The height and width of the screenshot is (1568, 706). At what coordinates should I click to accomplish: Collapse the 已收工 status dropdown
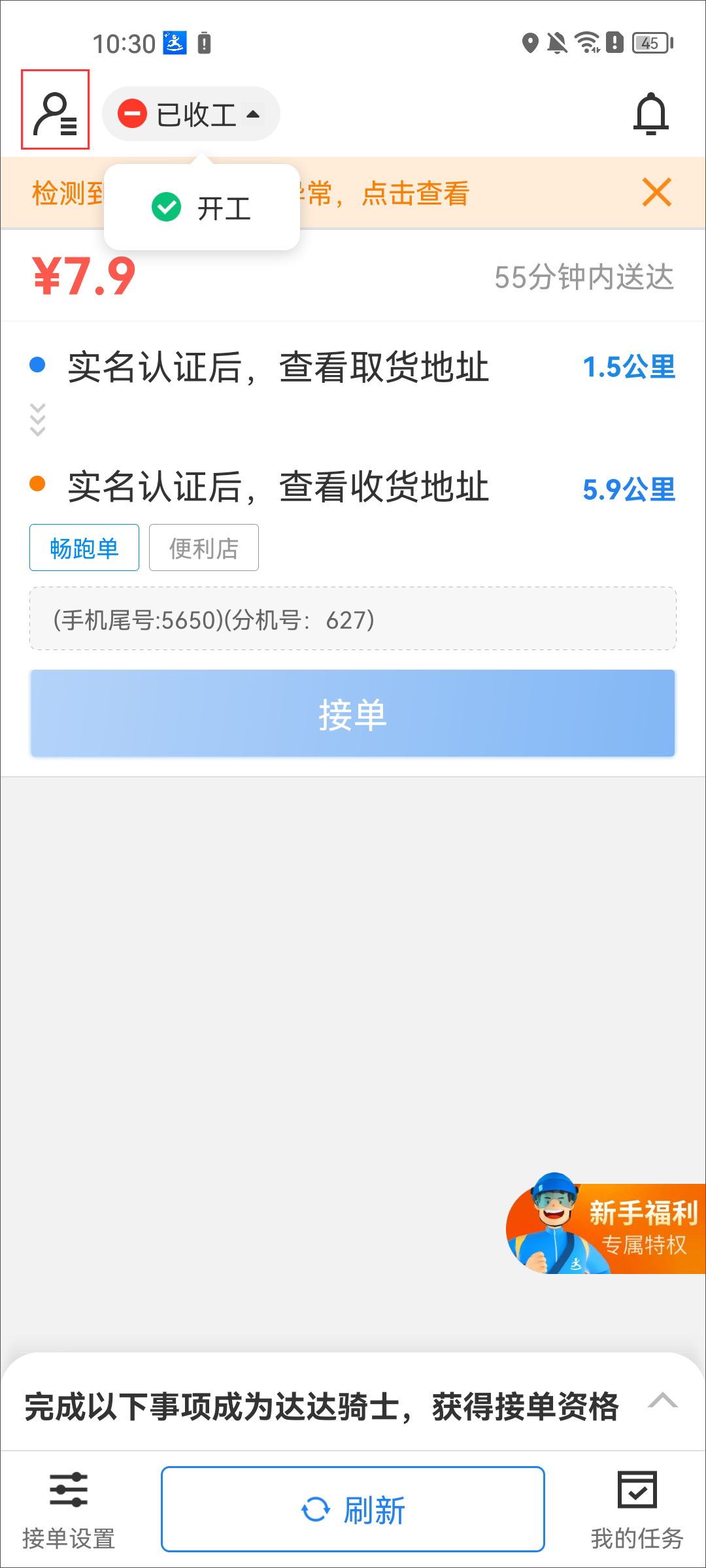coord(254,113)
